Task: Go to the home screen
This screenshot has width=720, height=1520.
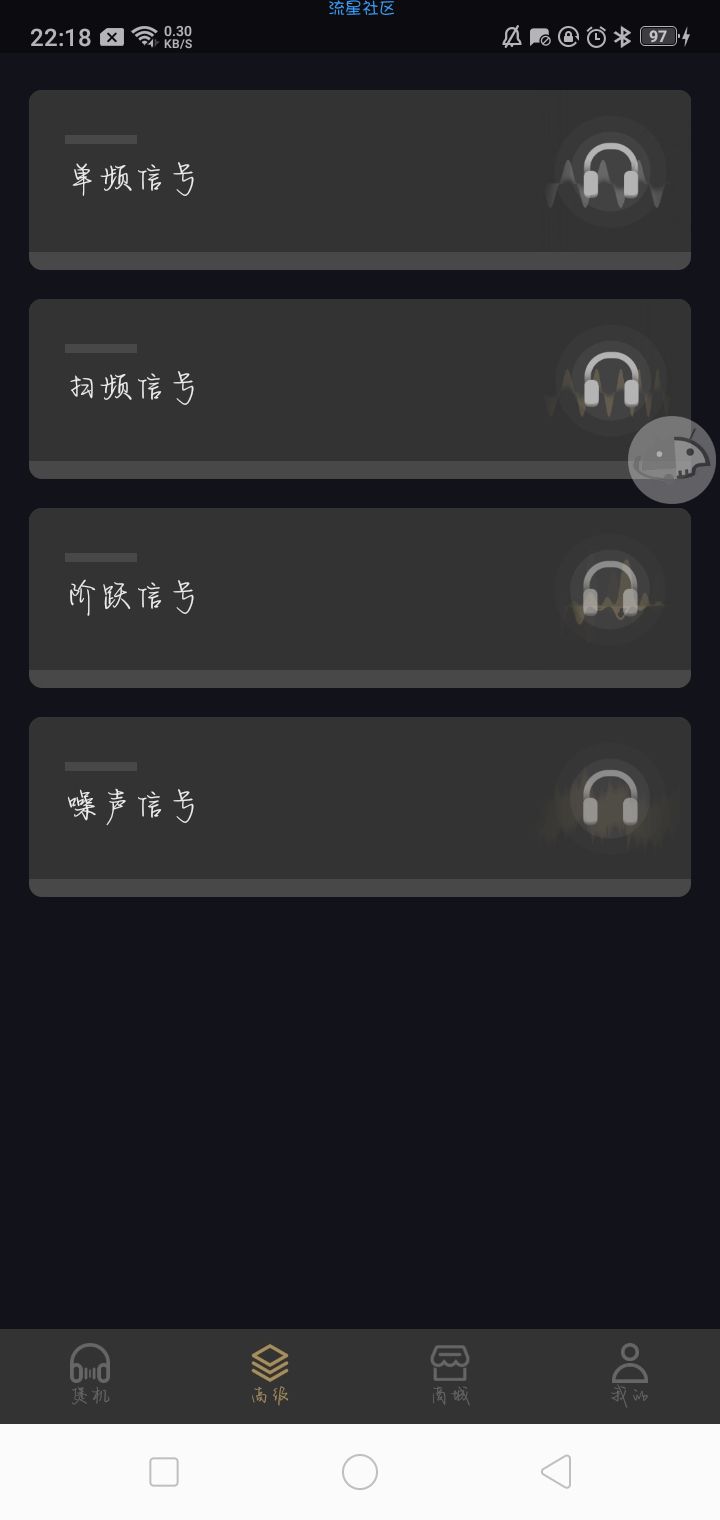Action: pos(360,1472)
